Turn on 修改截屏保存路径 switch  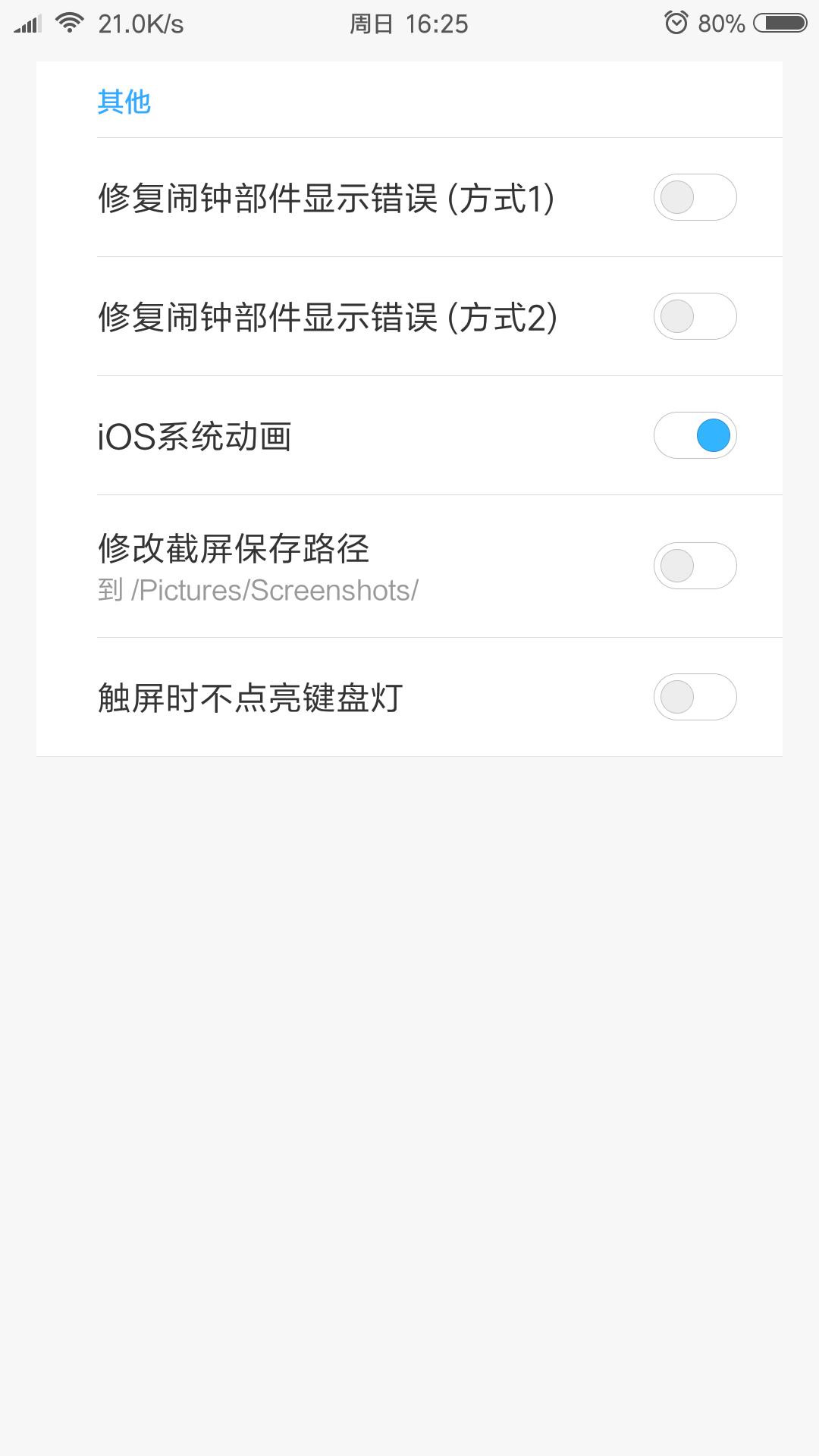click(695, 566)
